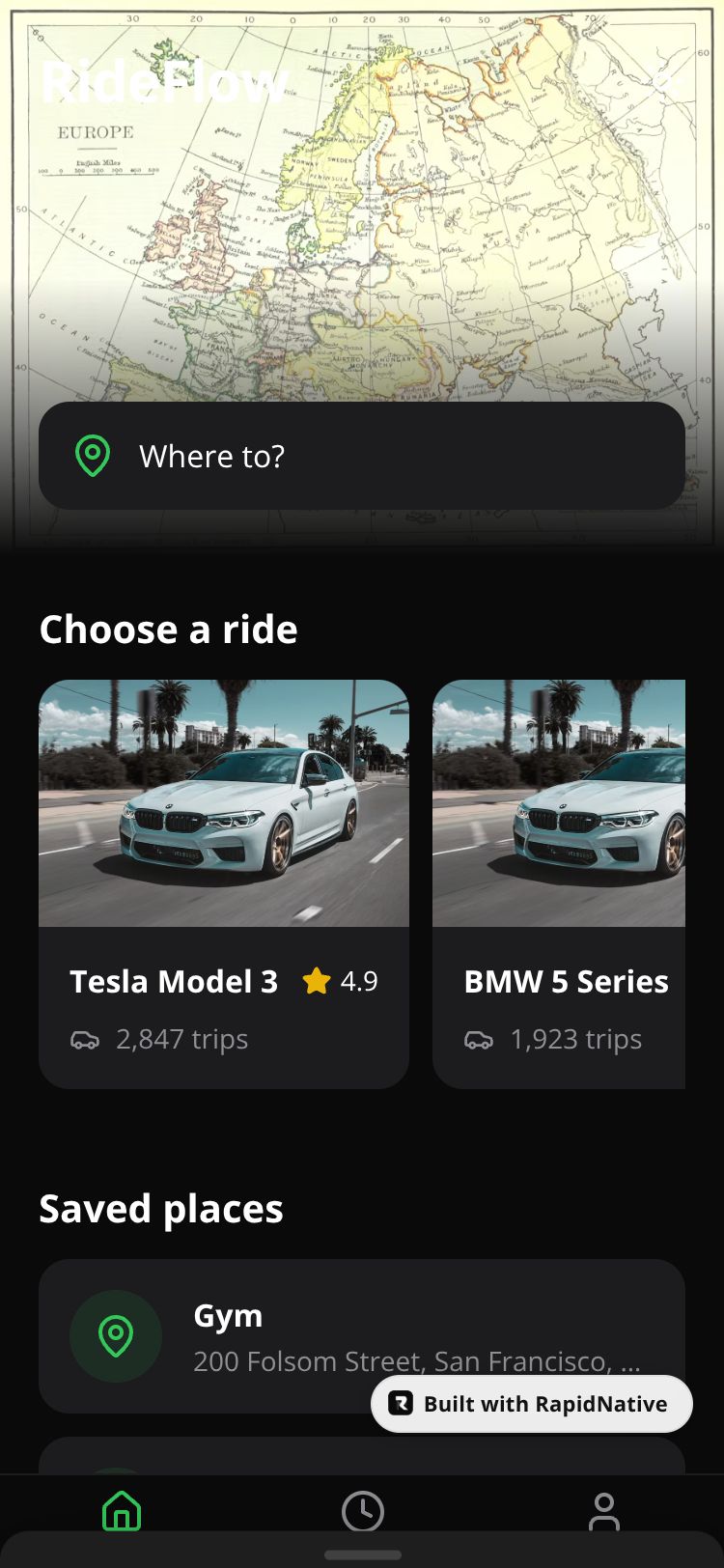Open the ride history clock tab
The height and width of the screenshot is (1568, 724).
362,1510
